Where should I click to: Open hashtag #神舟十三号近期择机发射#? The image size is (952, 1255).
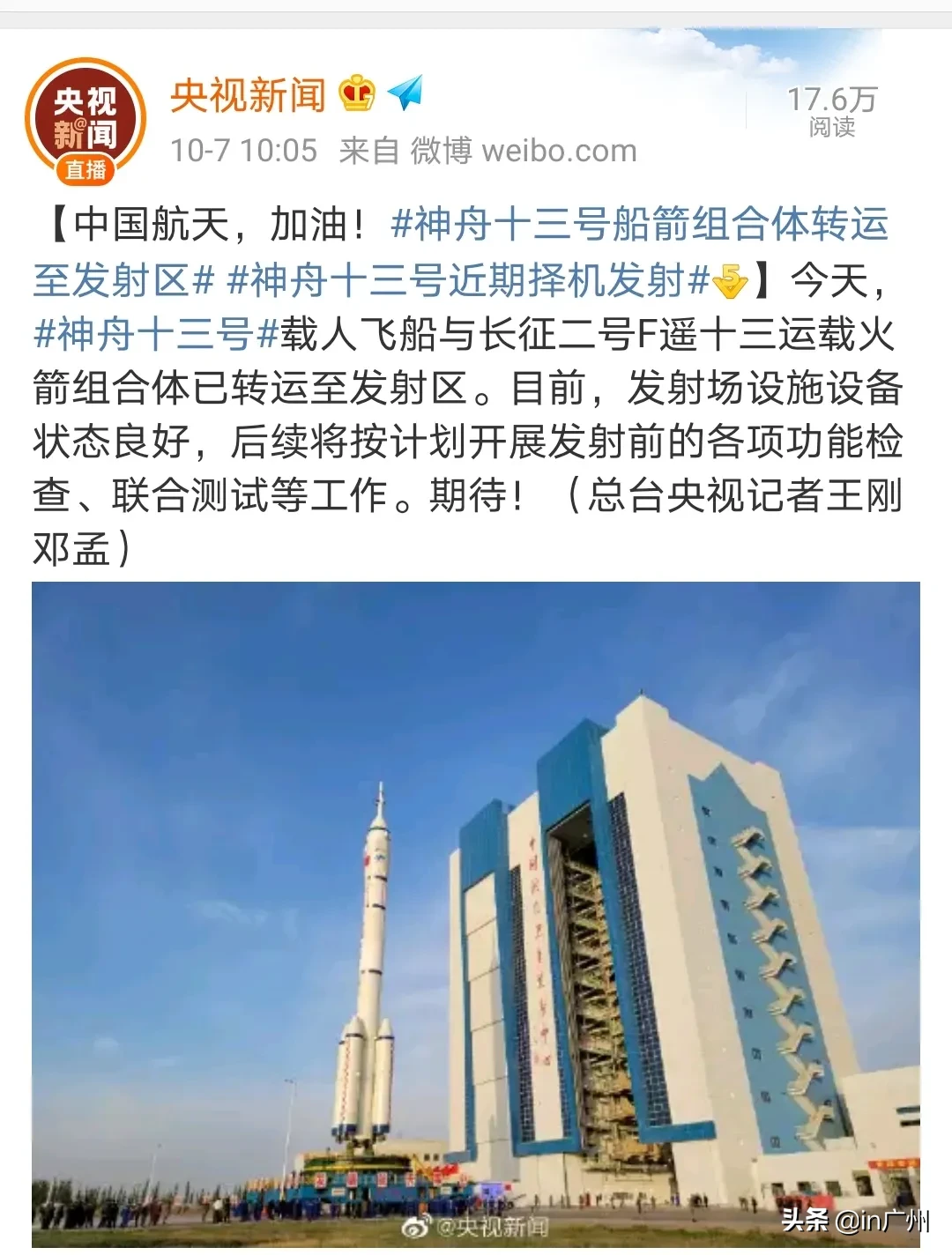[x=467, y=280]
